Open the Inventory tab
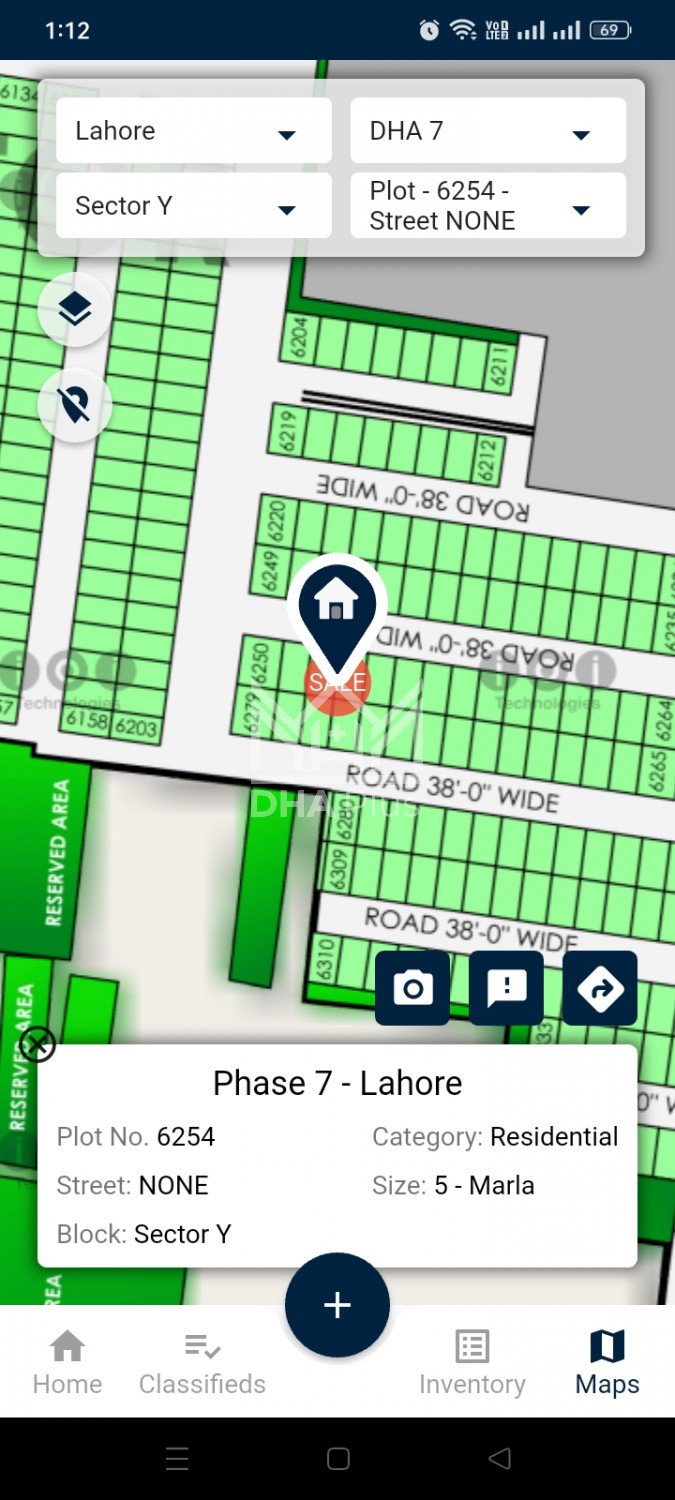The image size is (675, 1500). 472,1362
